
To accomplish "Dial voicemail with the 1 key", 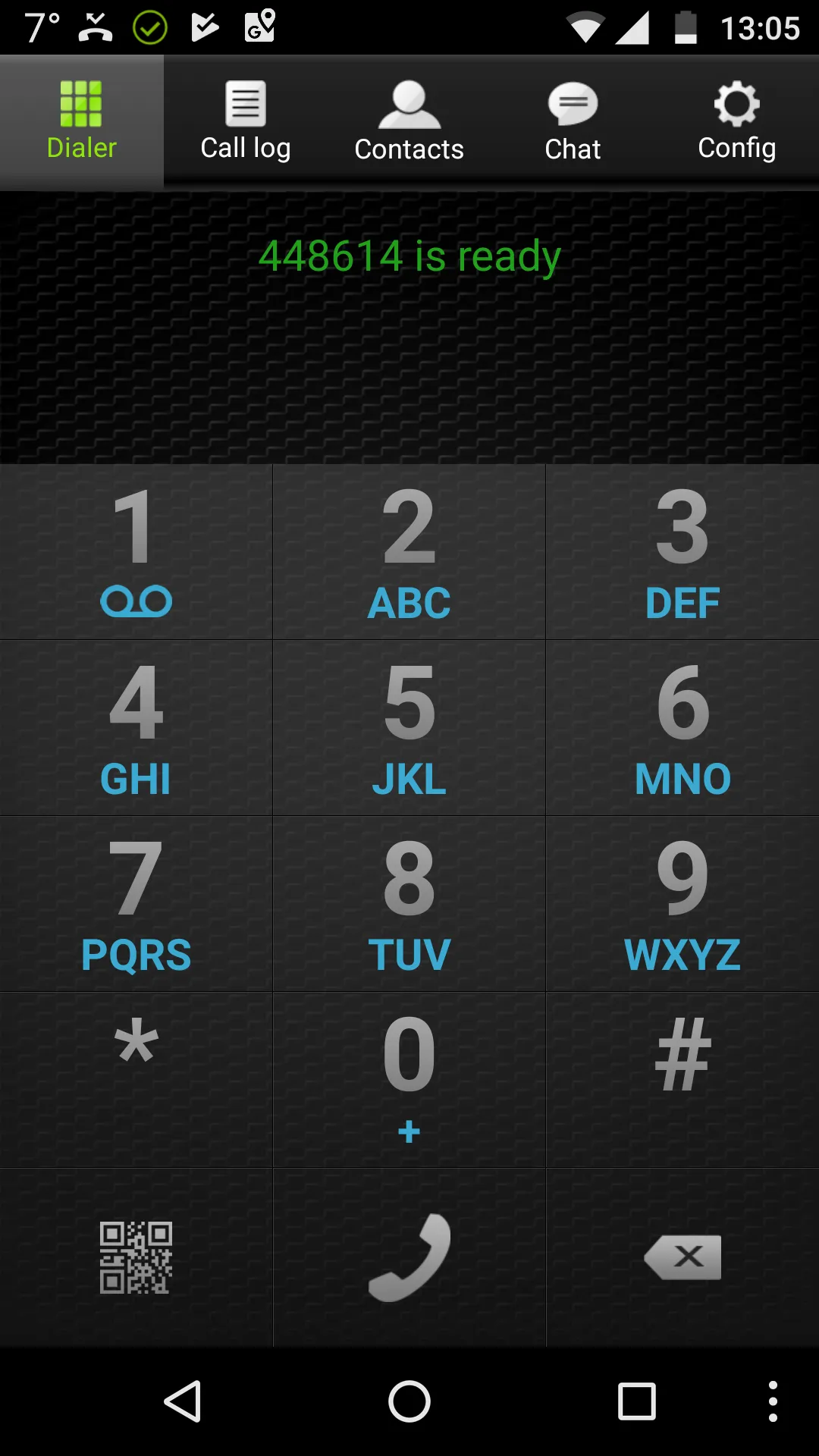I will (x=136, y=554).
